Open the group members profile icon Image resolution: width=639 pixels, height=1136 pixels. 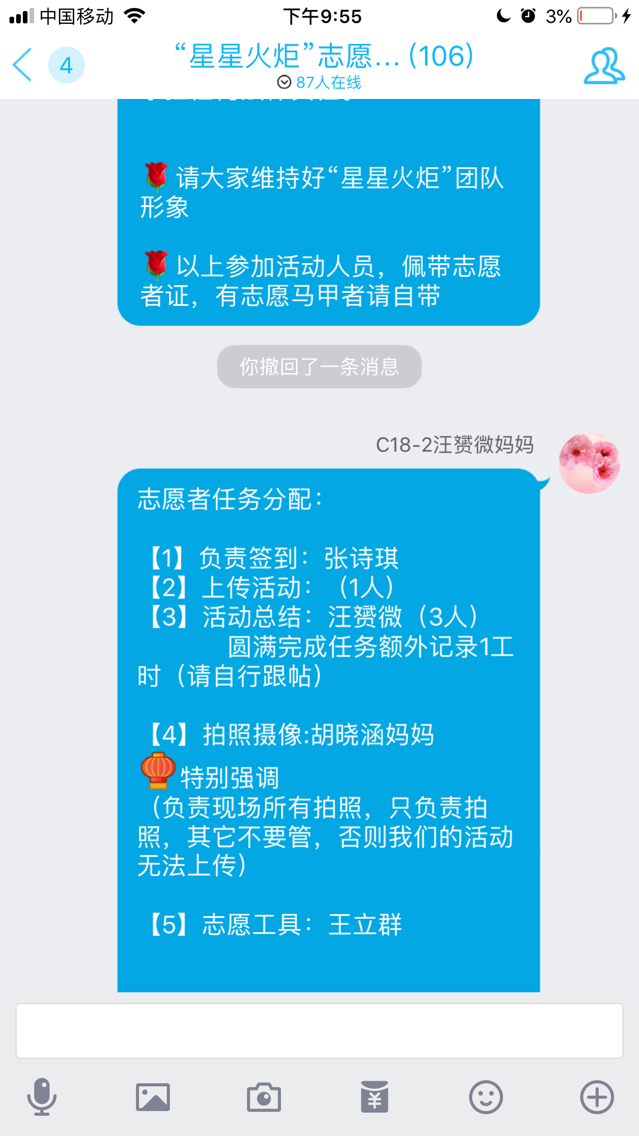pyautogui.click(x=604, y=66)
